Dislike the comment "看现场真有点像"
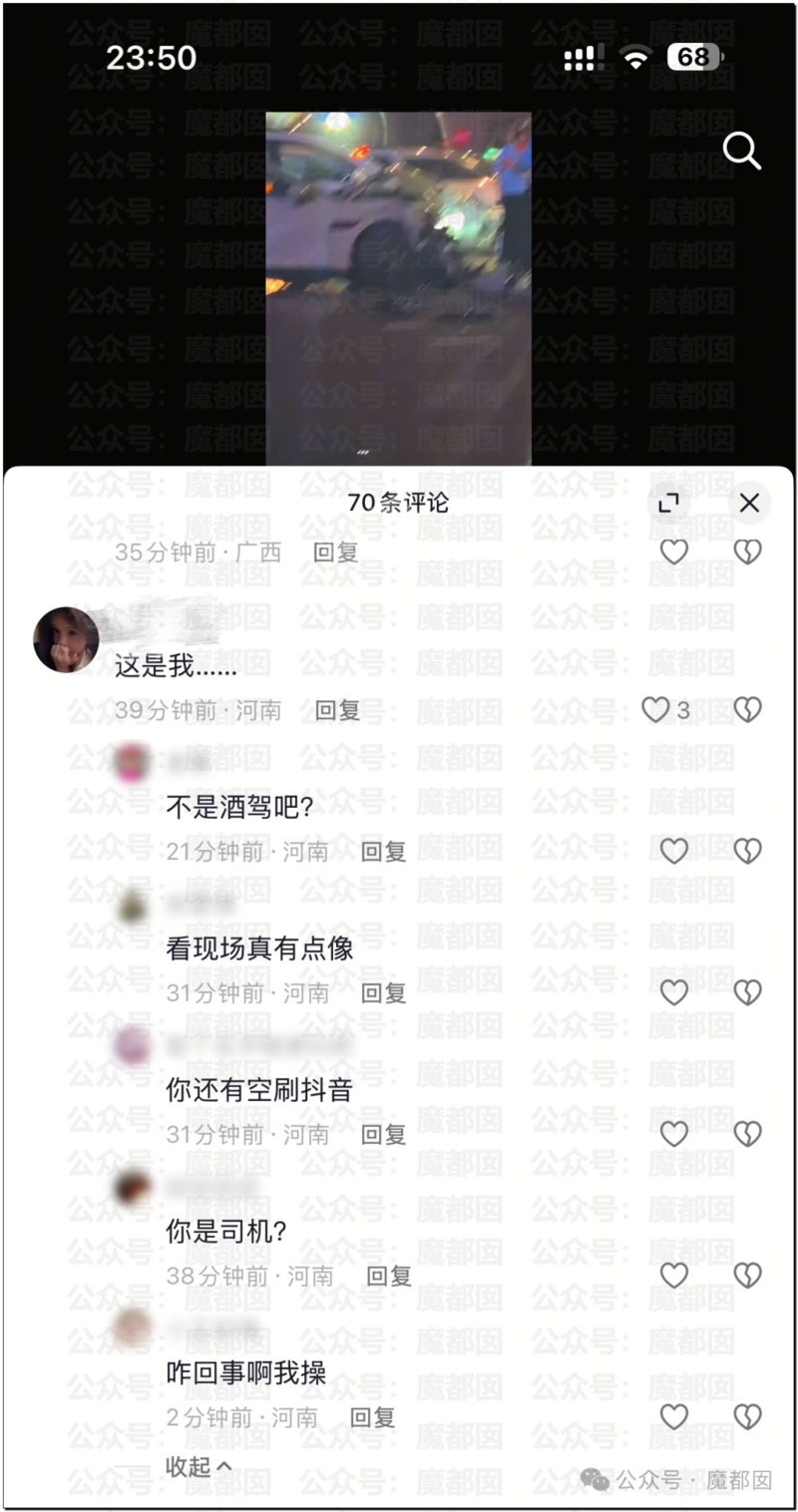Screen dimensions: 798x1512 (748, 992)
